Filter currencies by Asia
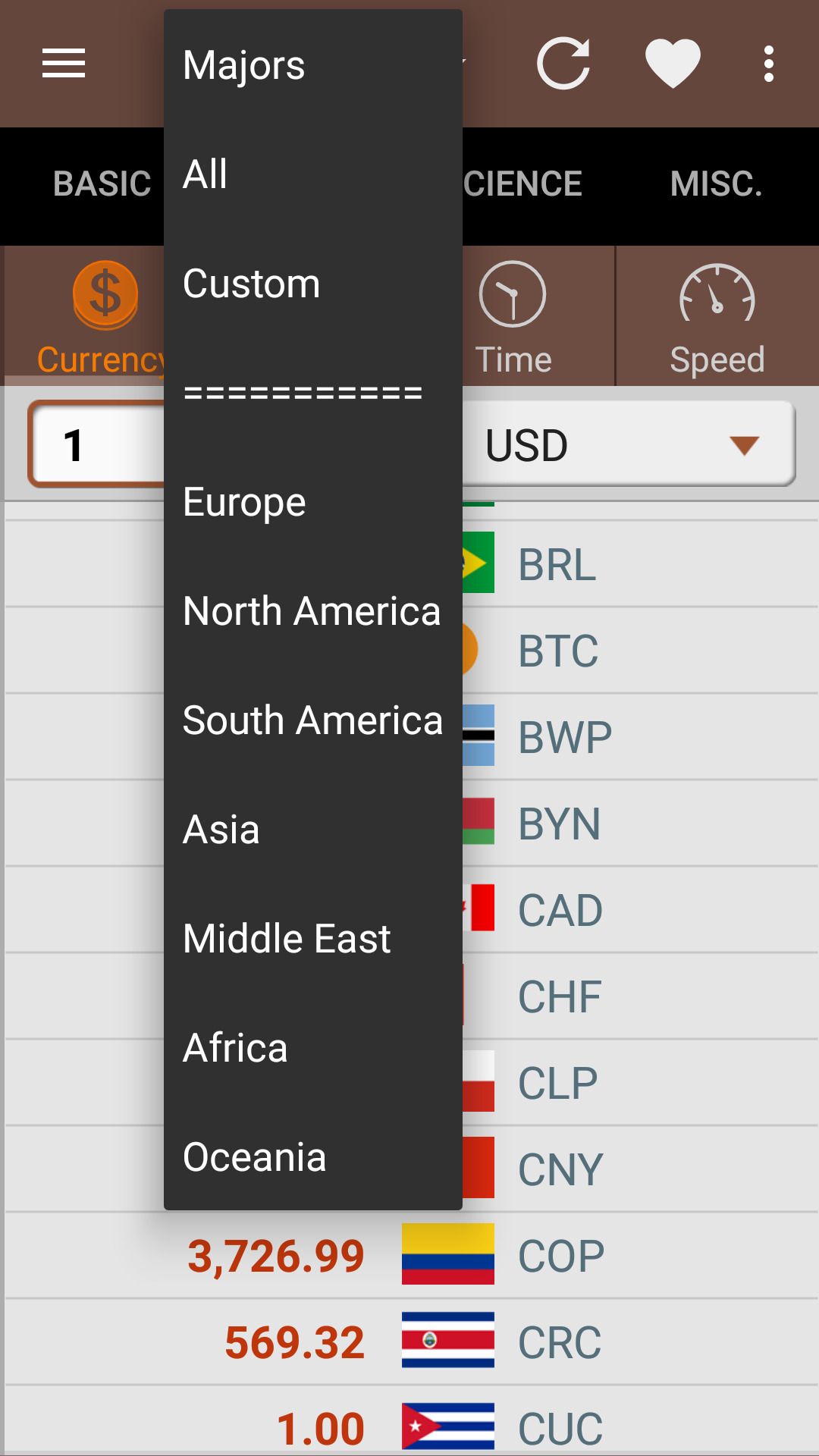The height and width of the screenshot is (1456, 819). [x=312, y=830]
